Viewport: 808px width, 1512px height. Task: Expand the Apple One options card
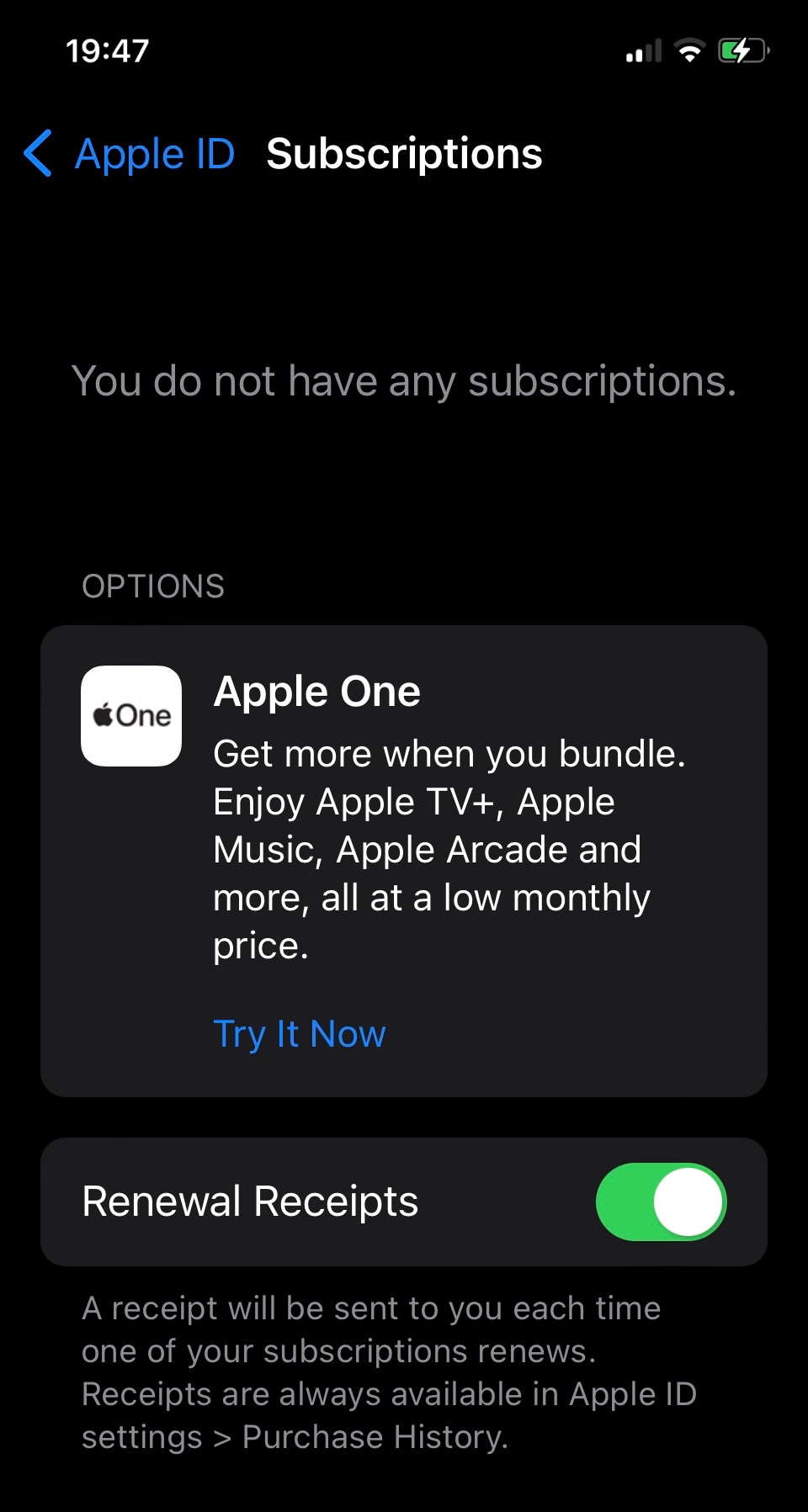point(404,858)
